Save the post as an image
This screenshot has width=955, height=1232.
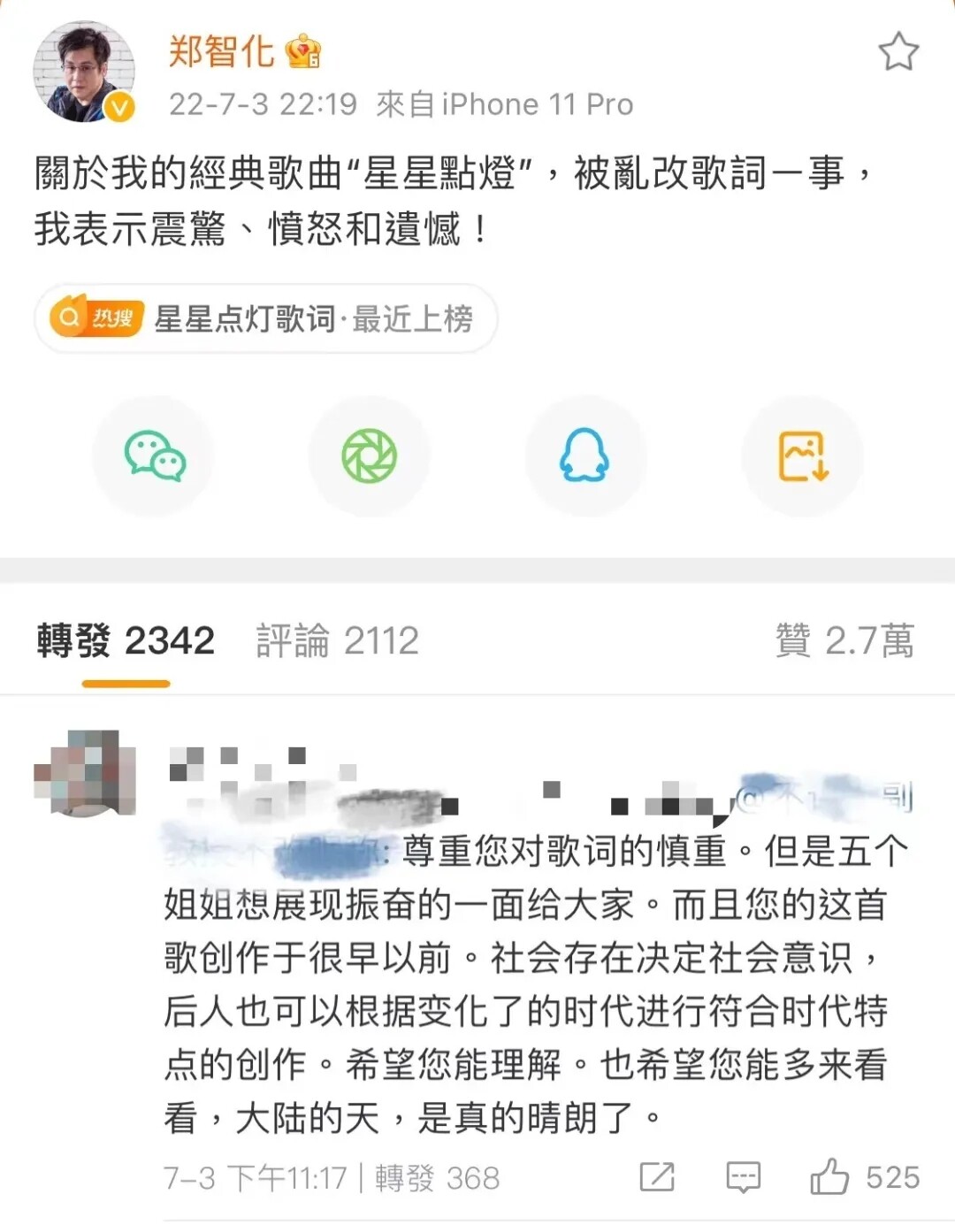[802, 456]
